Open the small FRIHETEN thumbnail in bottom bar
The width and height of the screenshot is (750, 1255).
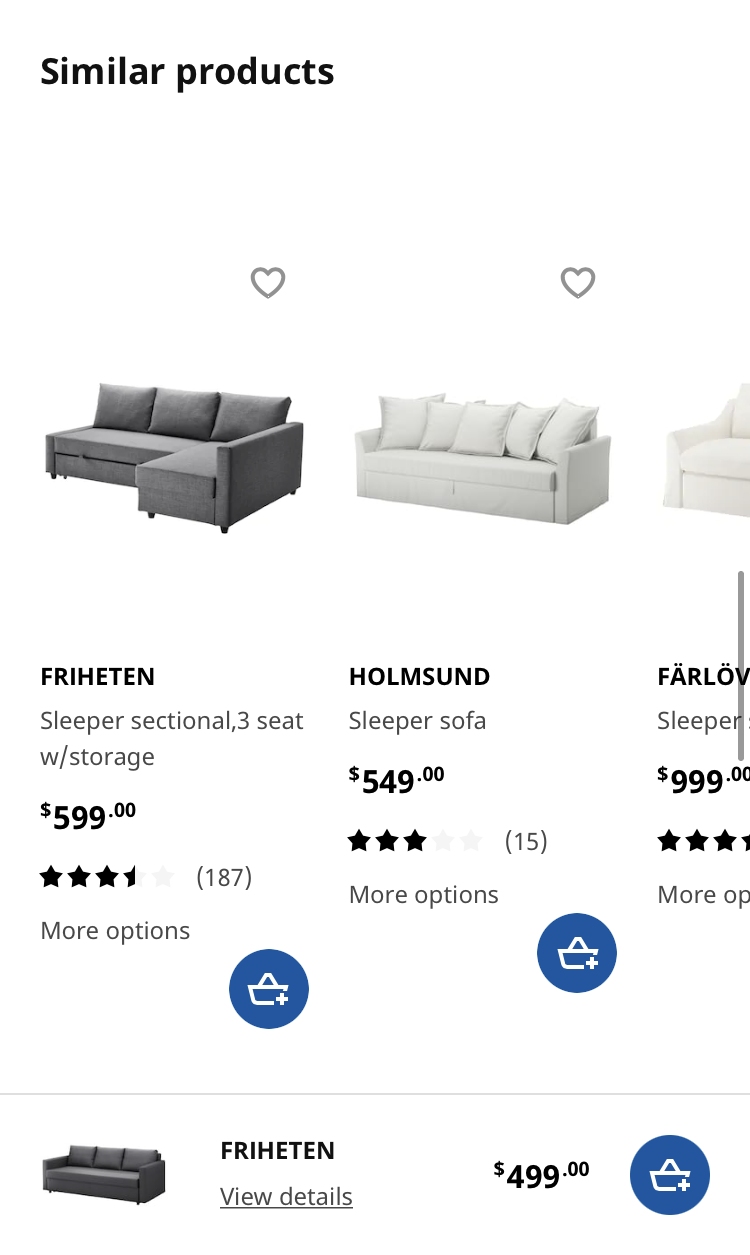click(104, 1174)
